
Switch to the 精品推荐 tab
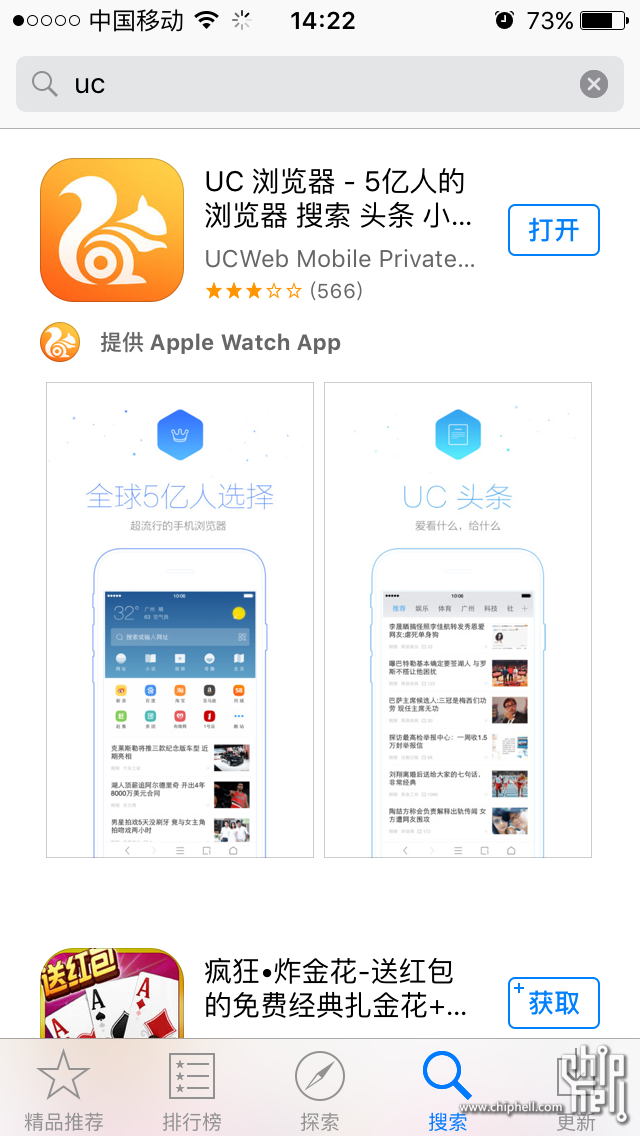pos(64,1090)
